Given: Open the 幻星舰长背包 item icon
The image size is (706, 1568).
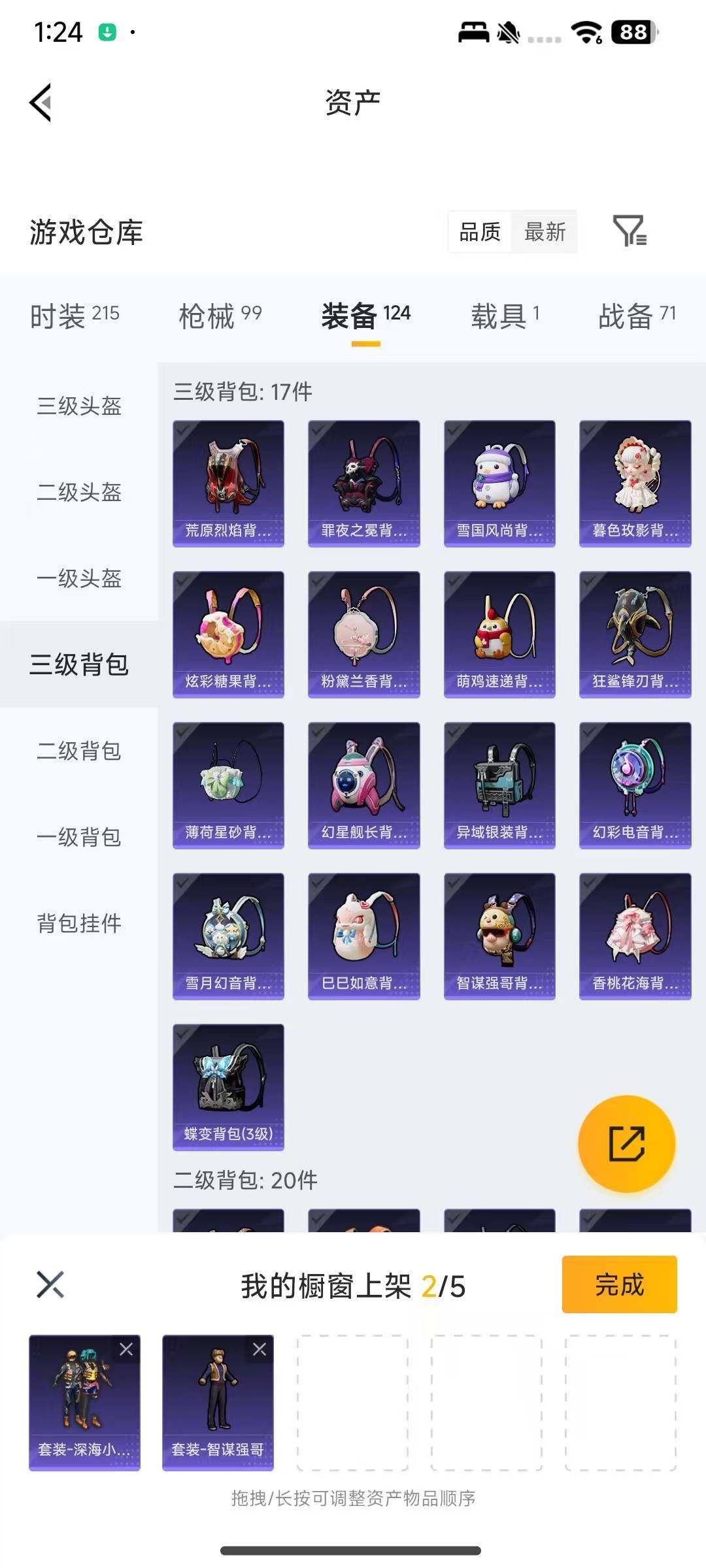Looking at the screenshot, I should coord(363,784).
